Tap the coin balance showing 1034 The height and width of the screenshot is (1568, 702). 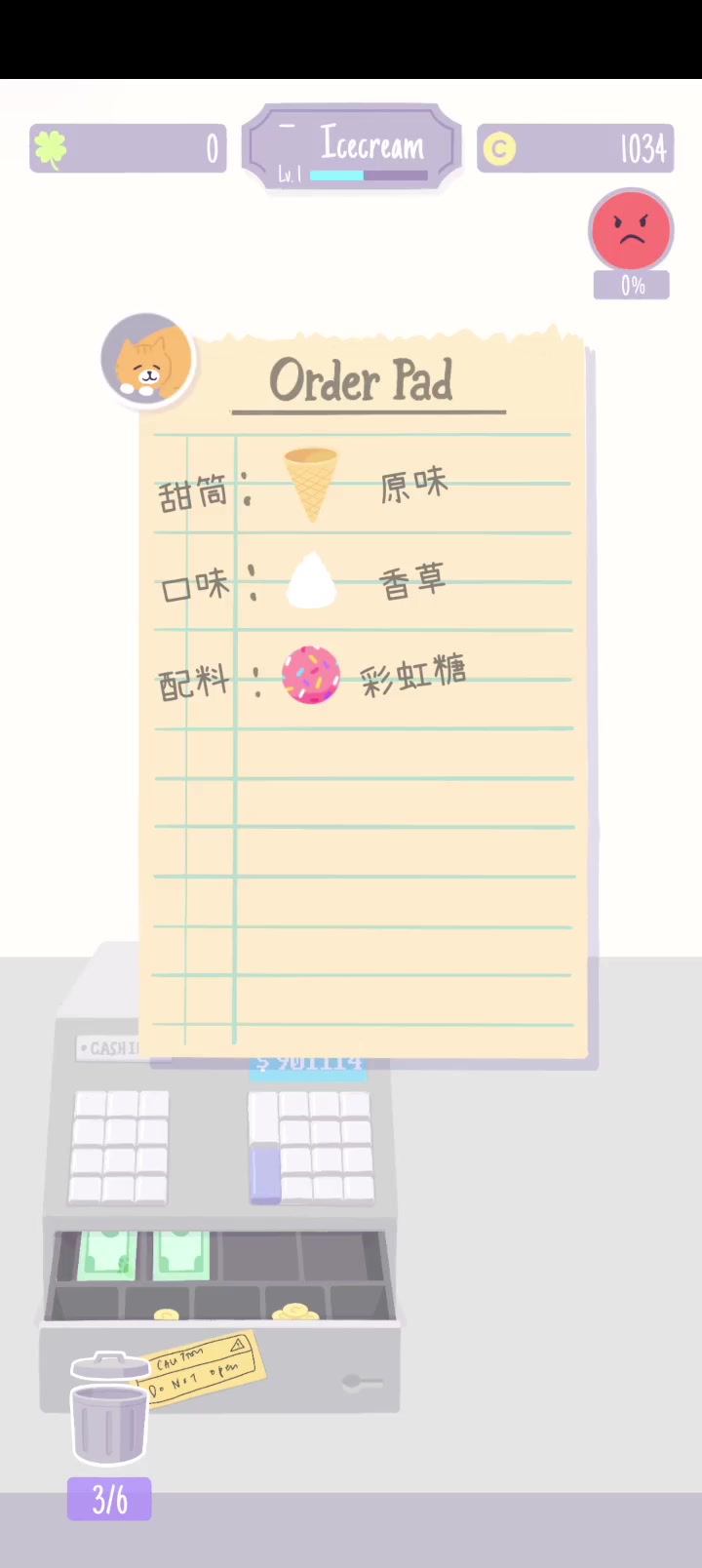tap(575, 148)
